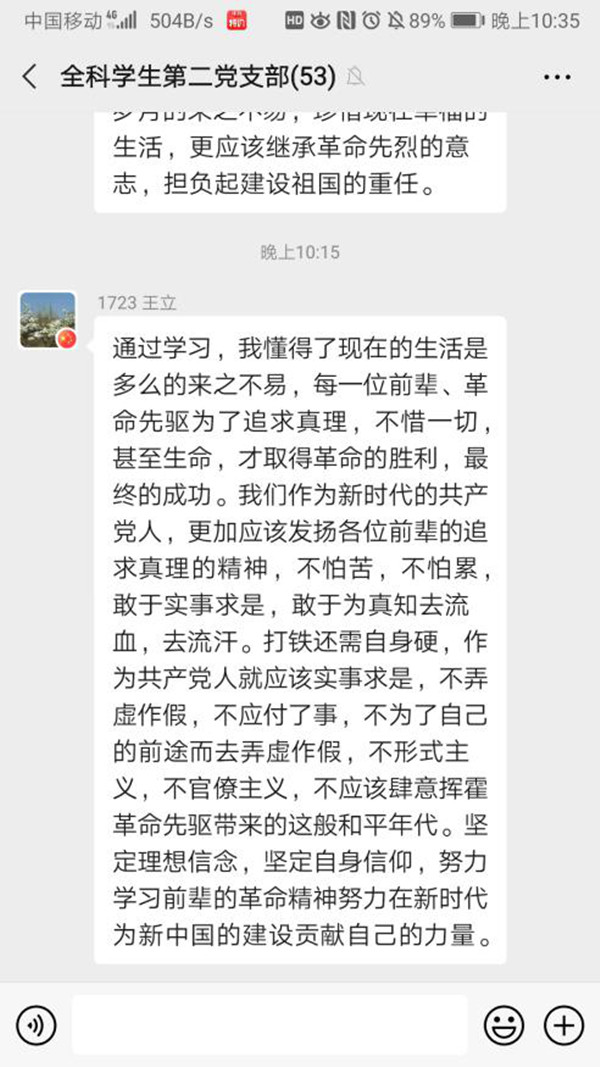Tap the message text field
The width and height of the screenshot is (600, 1067).
[269, 1025]
